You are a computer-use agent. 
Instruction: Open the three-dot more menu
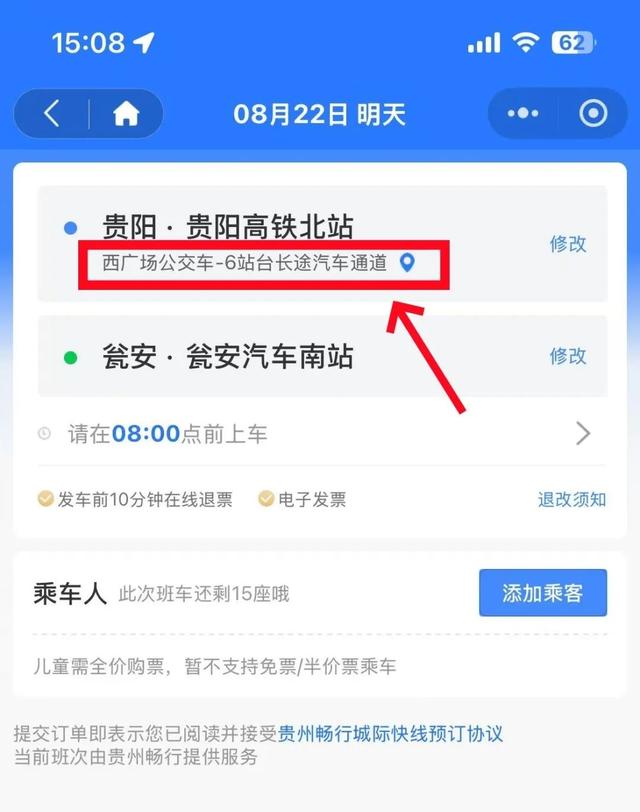click(522, 113)
